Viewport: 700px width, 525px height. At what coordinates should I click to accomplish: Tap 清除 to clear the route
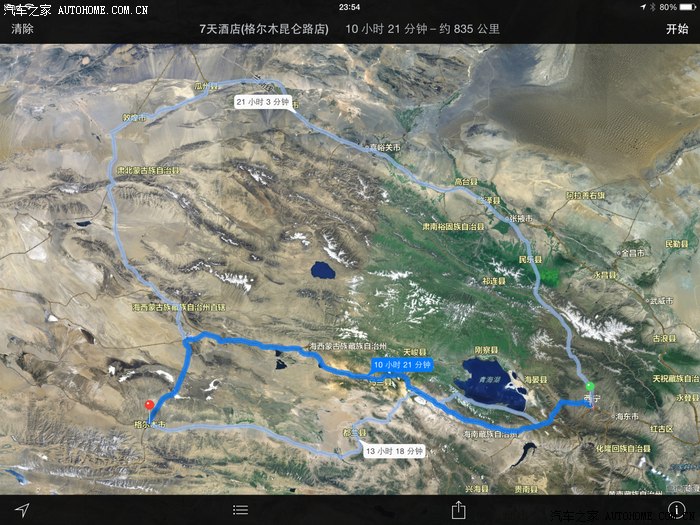click(22, 29)
